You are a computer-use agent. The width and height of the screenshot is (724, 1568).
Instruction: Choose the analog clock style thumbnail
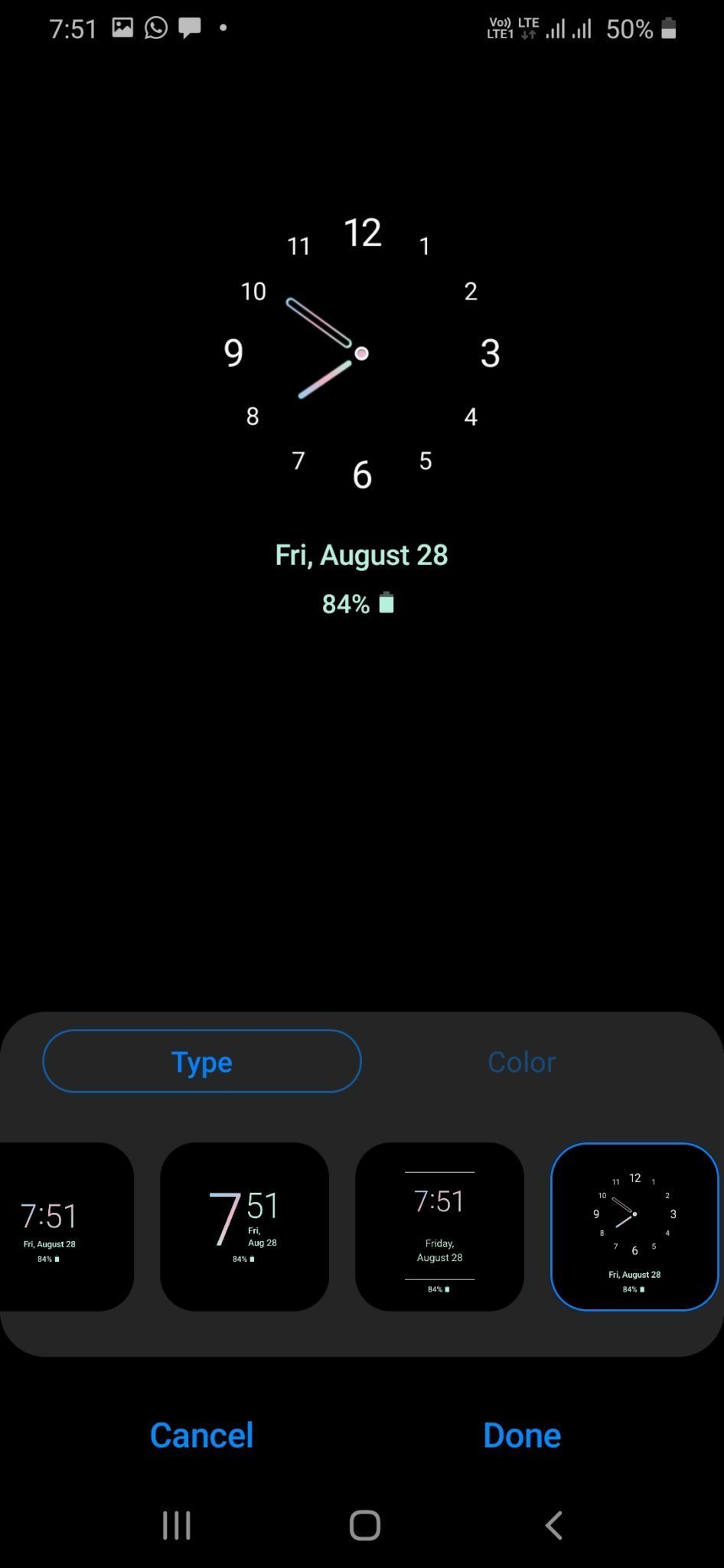pos(634,1227)
